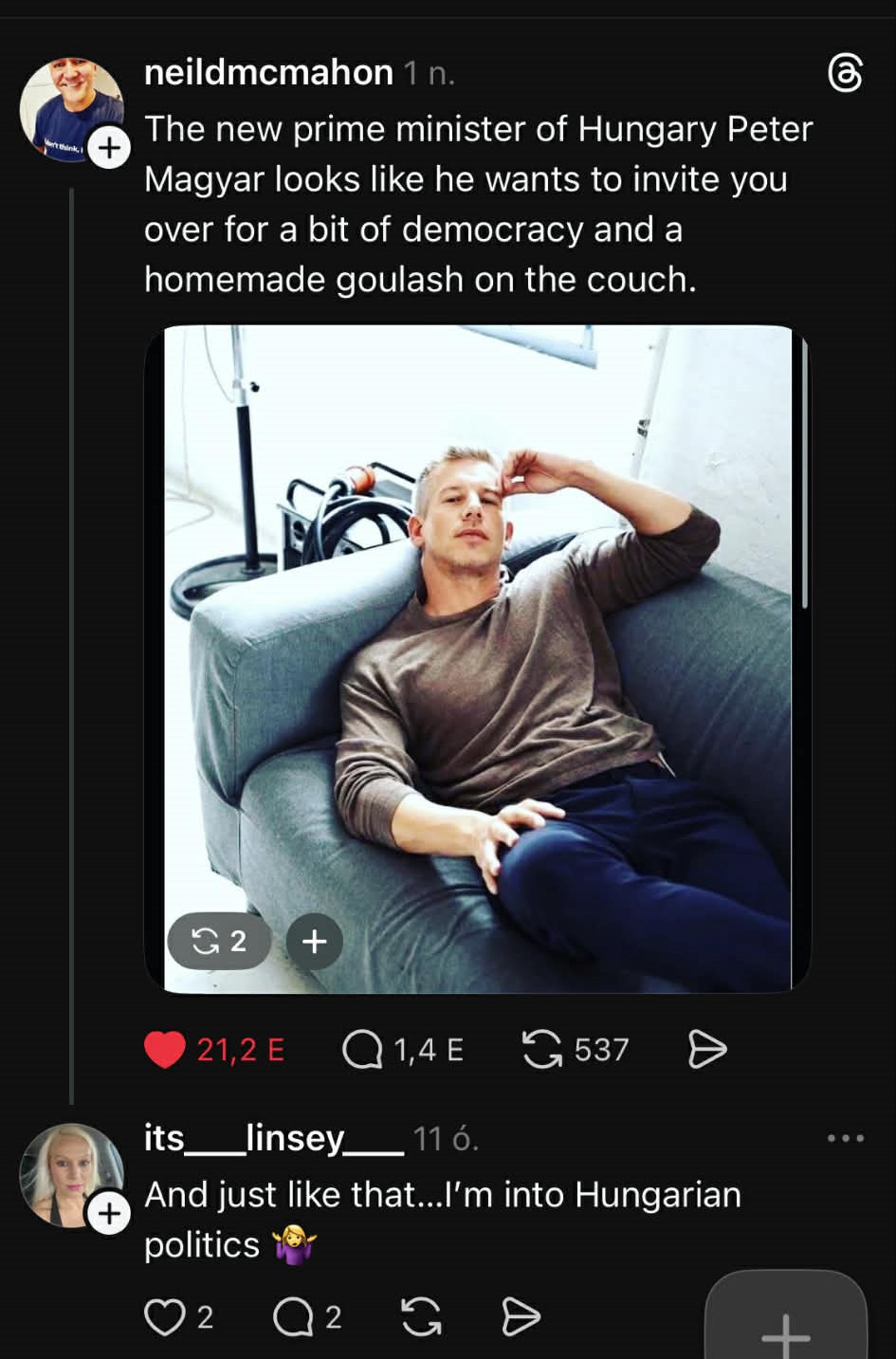The height and width of the screenshot is (1359, 896).
Task: Tap the repost badge on the photo
Action: (x=219, y=941)
